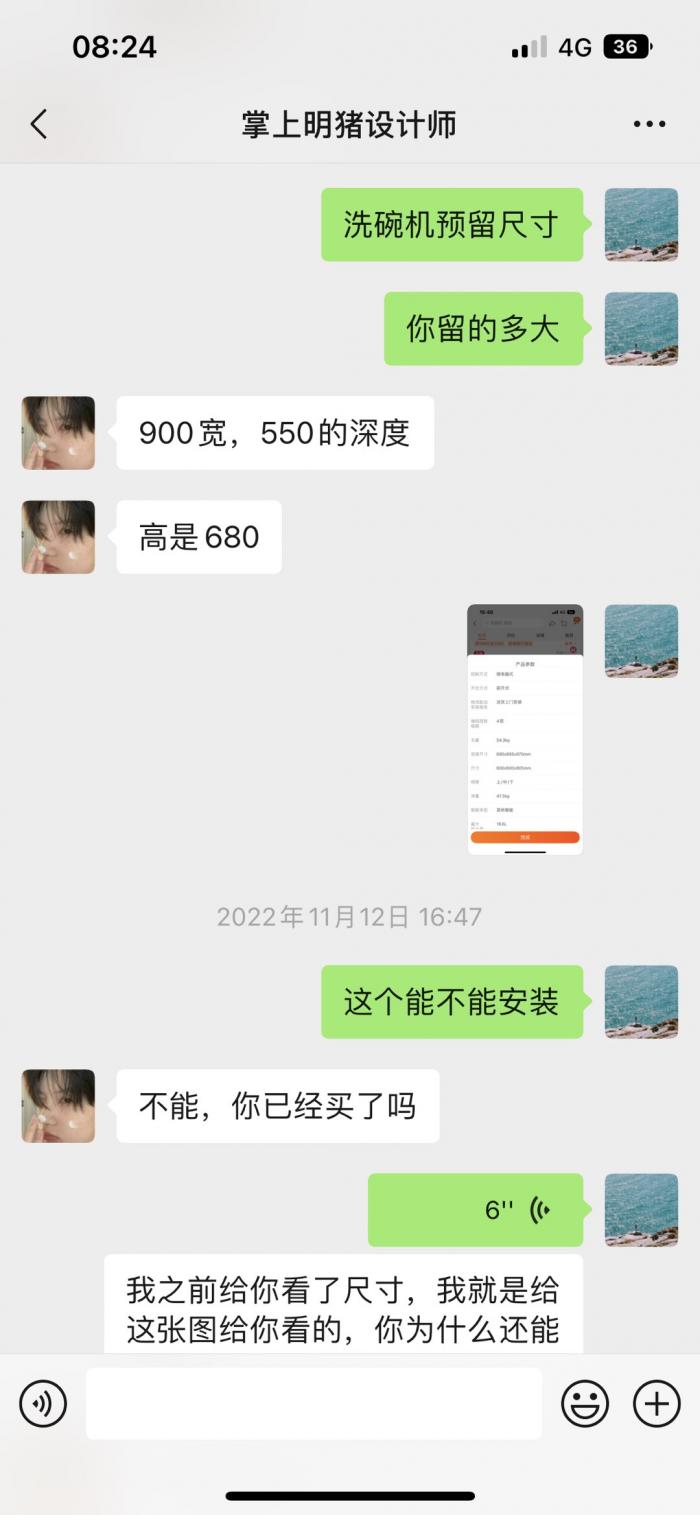View the designer's avatar next to 高是680
The height and width of the screenshot is (1515, 700).
click(x=58, y=537)
